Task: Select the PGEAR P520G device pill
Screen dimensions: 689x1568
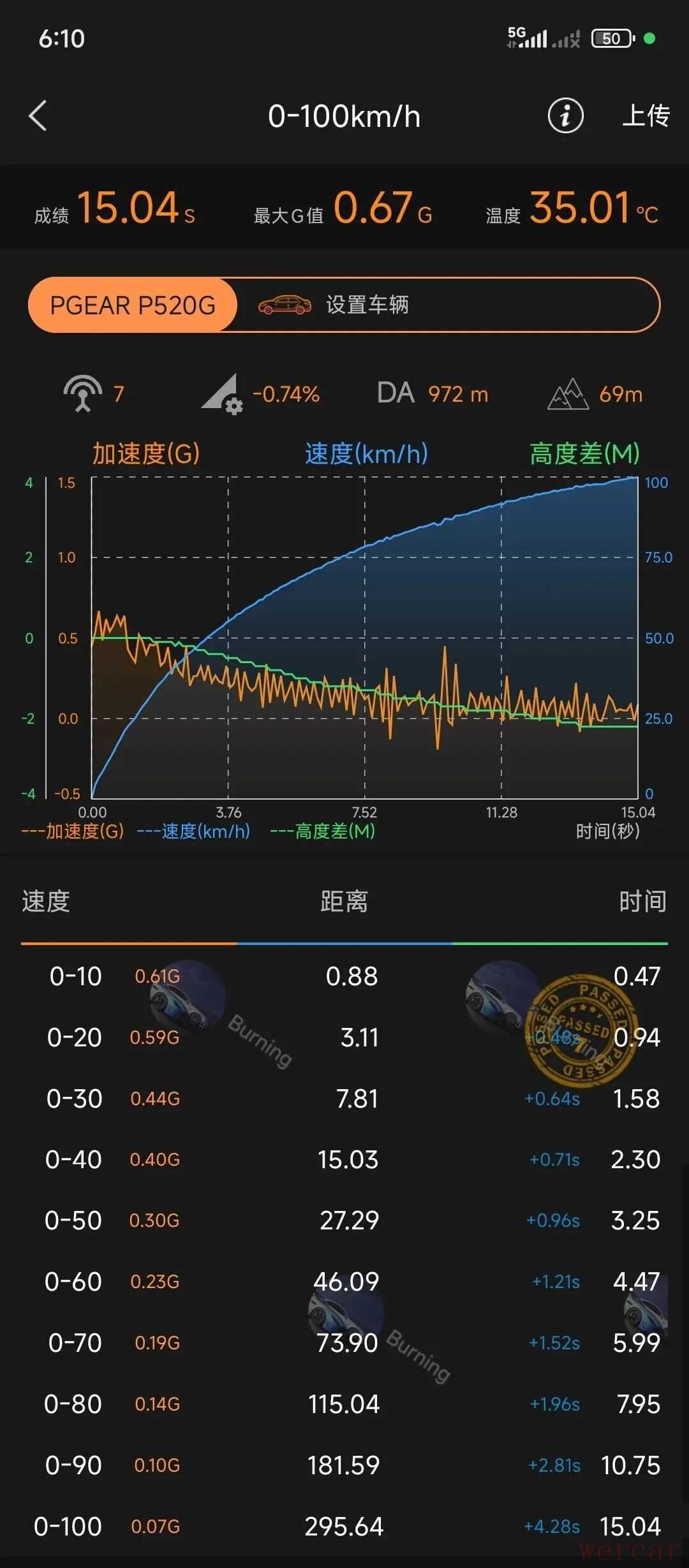Action: pyautogui.click(x=133, y=305)
